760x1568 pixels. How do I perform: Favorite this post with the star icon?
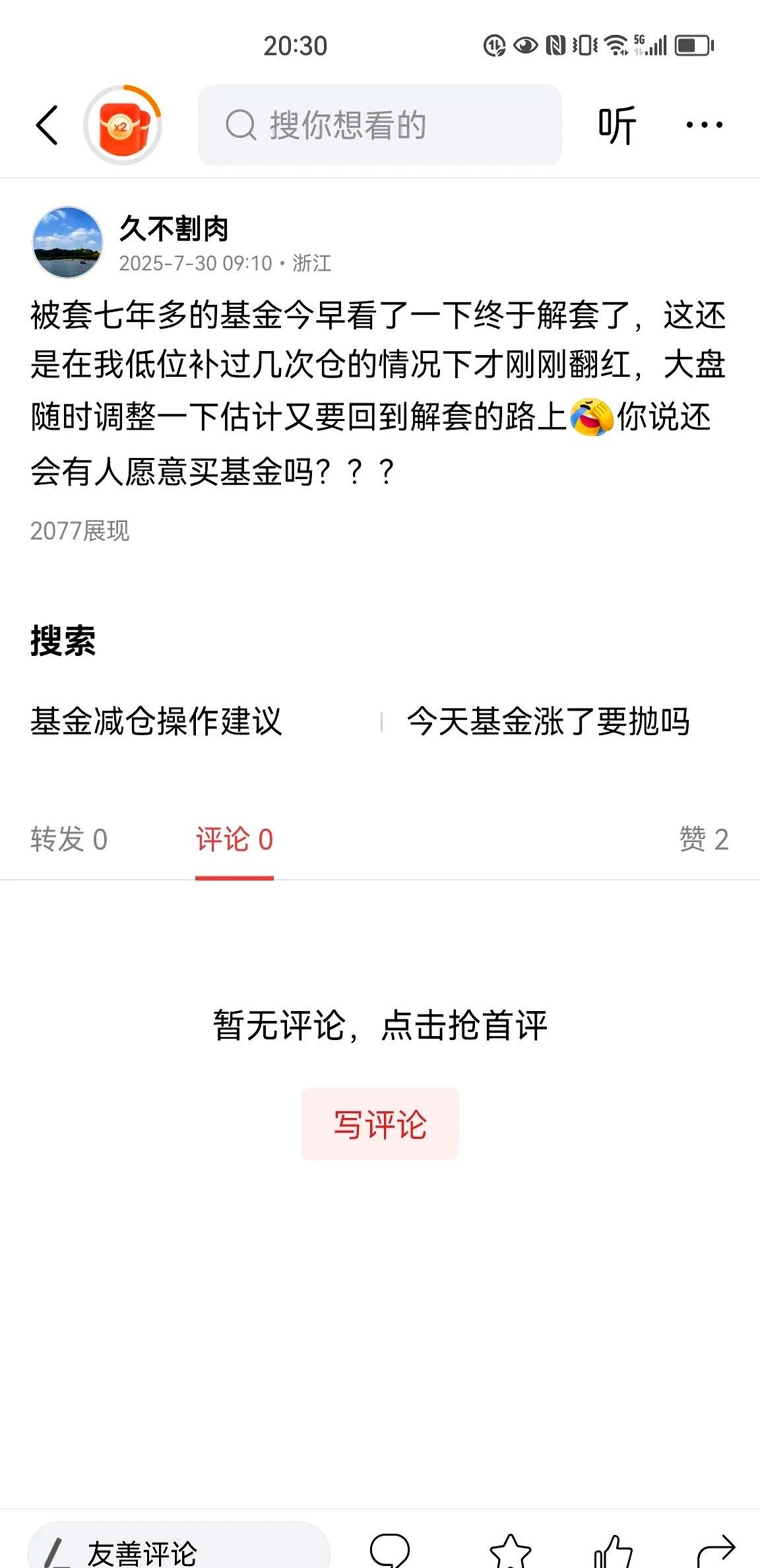click(510, 1552)
